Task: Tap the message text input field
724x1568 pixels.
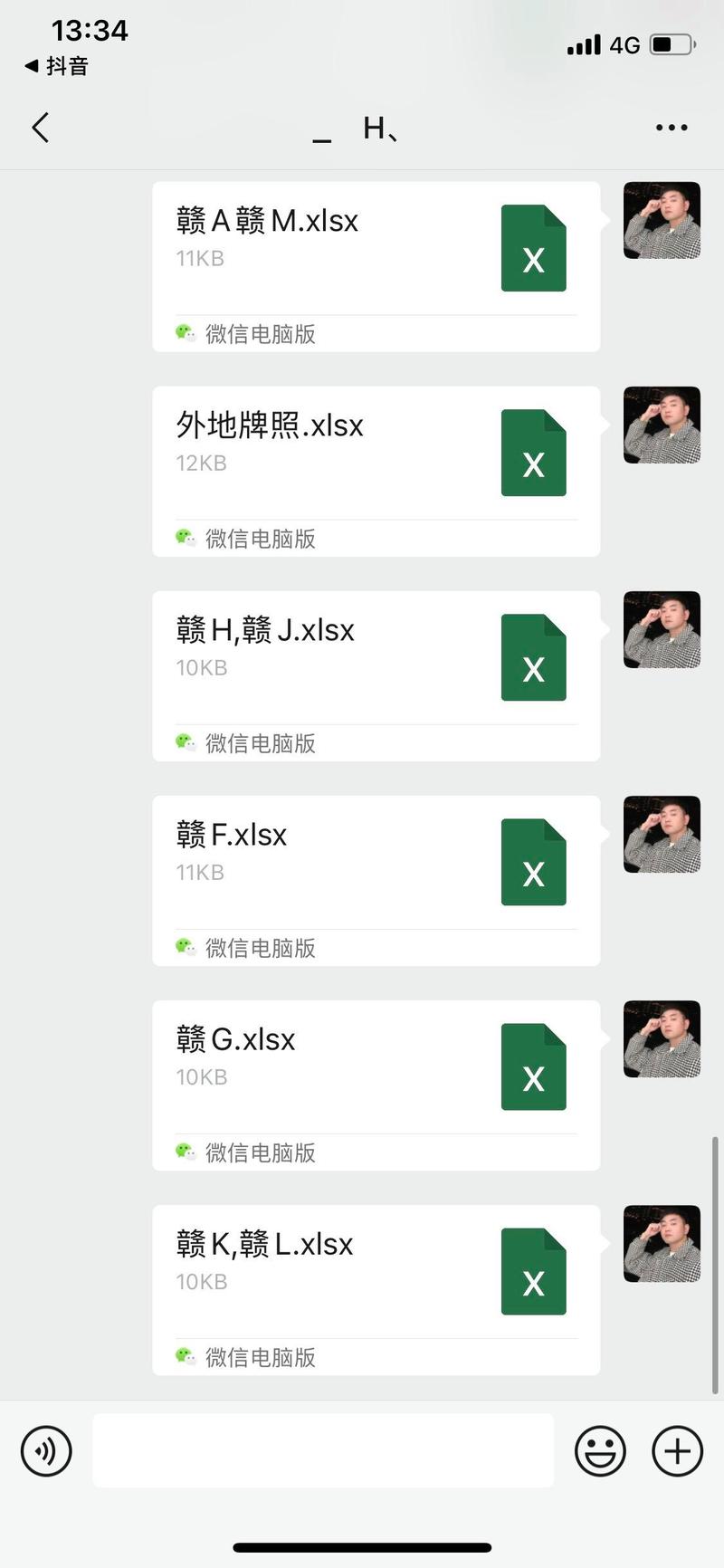Action: (x=323, y=1451)
